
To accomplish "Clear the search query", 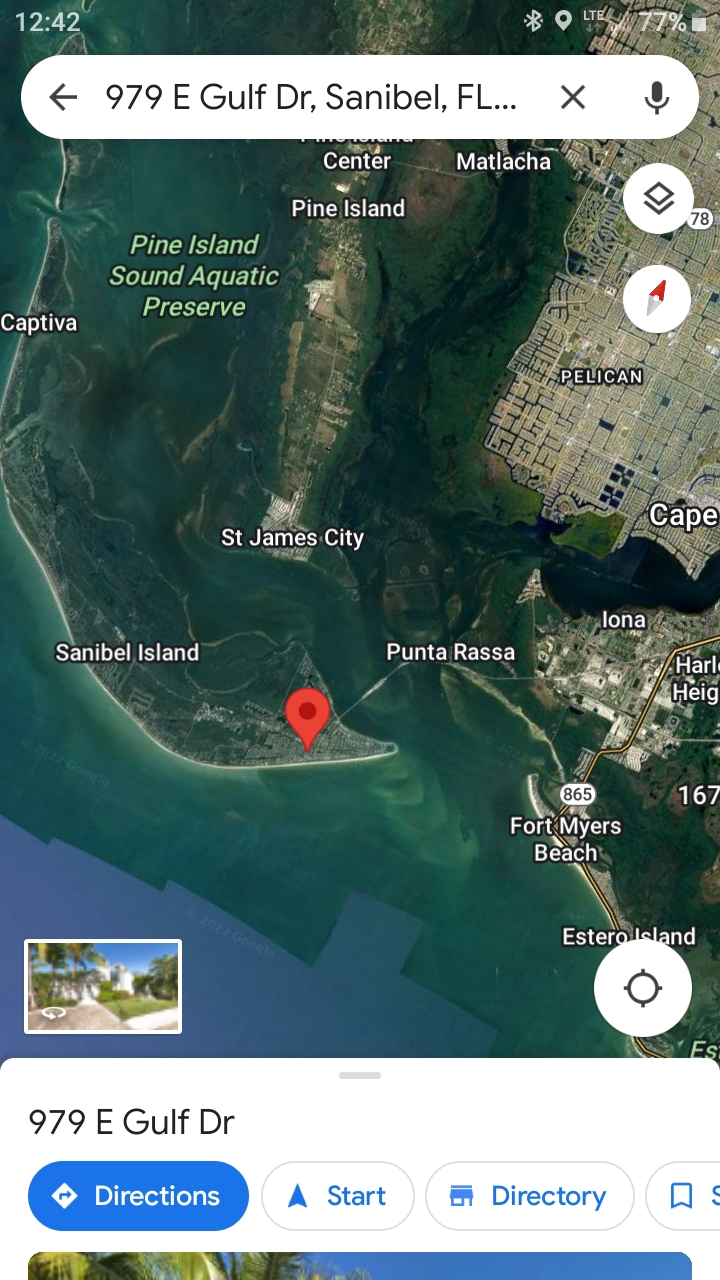I will click(572, 97).
